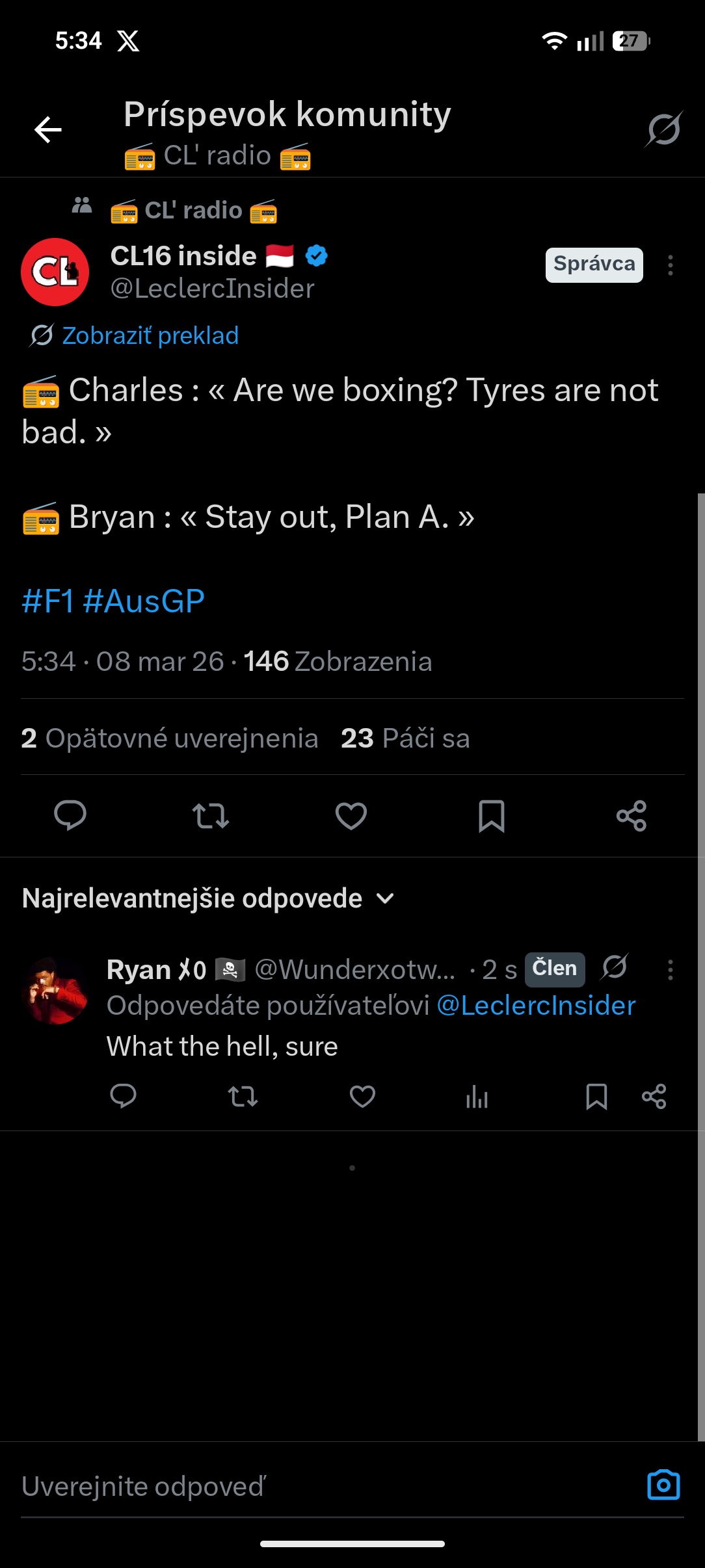This screenshot has height=1568, width=705.
Task: Open the #AusGP hashtag
Action: 144,601
